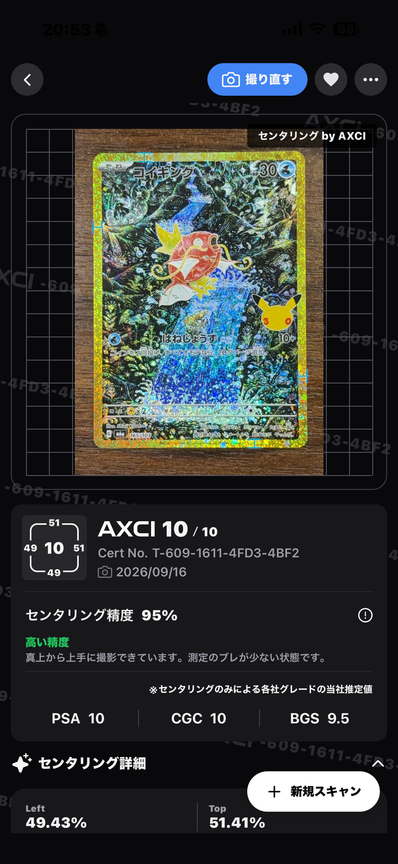Open the centering accuracy info icon
398x864 pixels.
click(x=365, y=615)
